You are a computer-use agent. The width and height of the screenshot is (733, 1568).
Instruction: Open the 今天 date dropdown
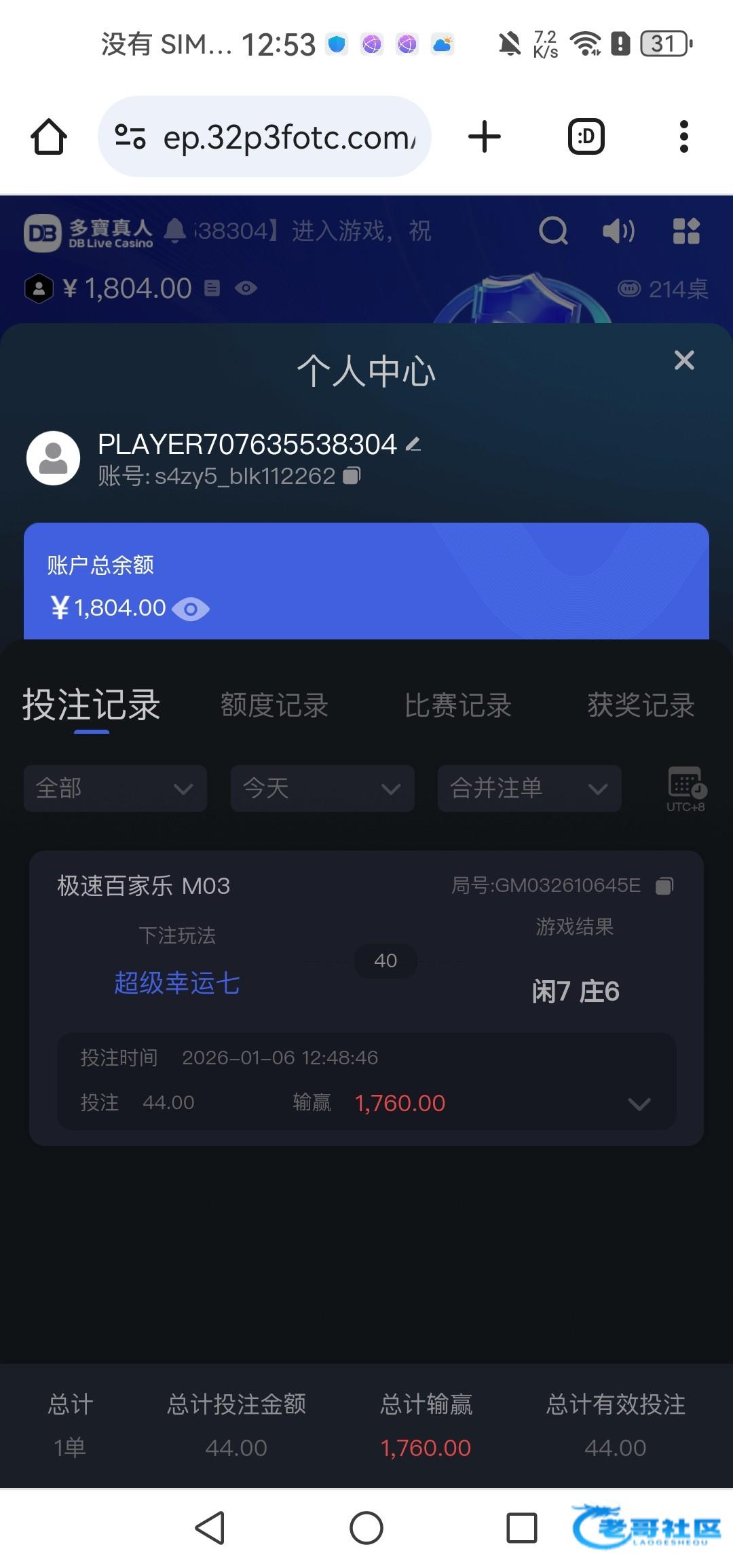point(322,788)
